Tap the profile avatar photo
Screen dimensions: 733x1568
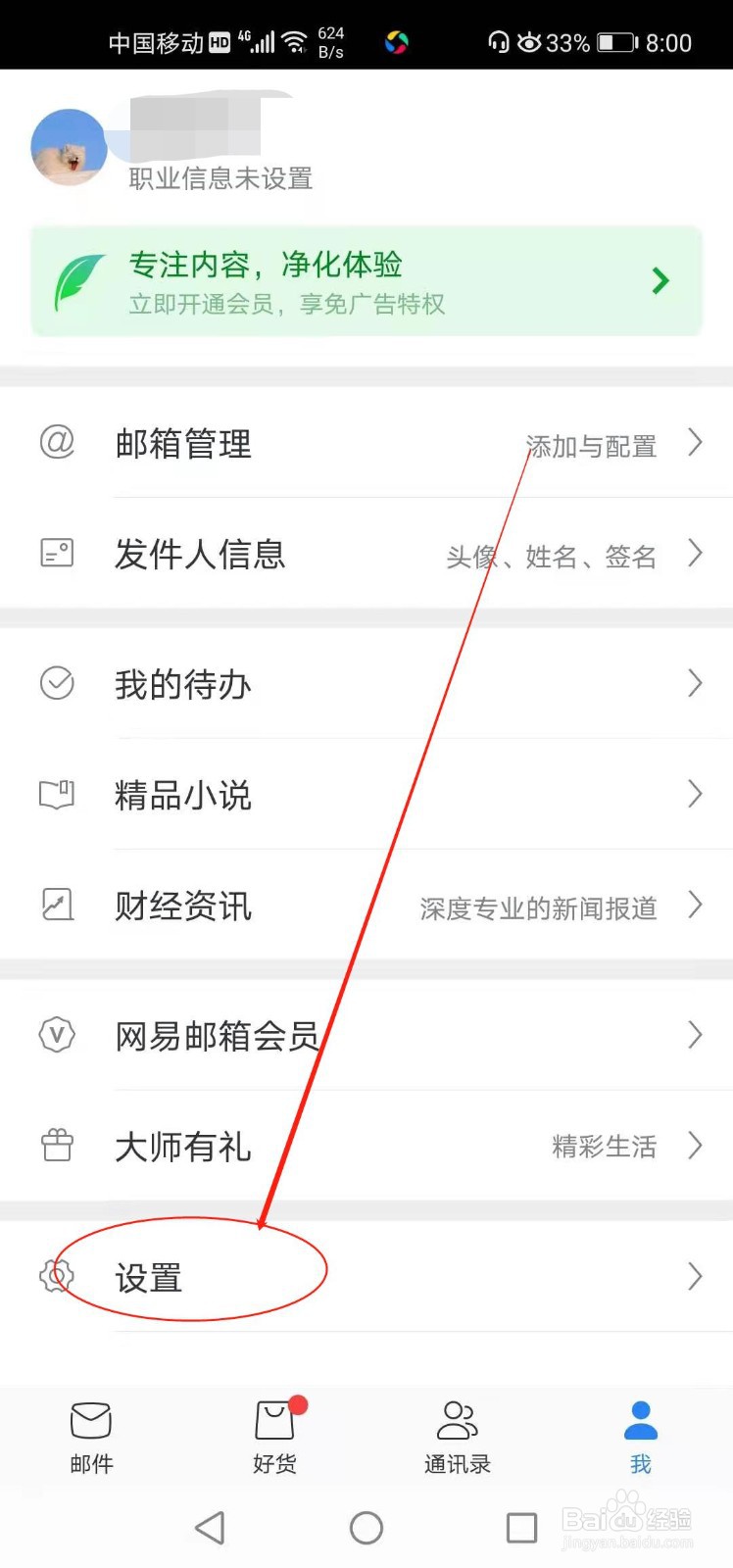pyautogui.click(x=69, y=145)
